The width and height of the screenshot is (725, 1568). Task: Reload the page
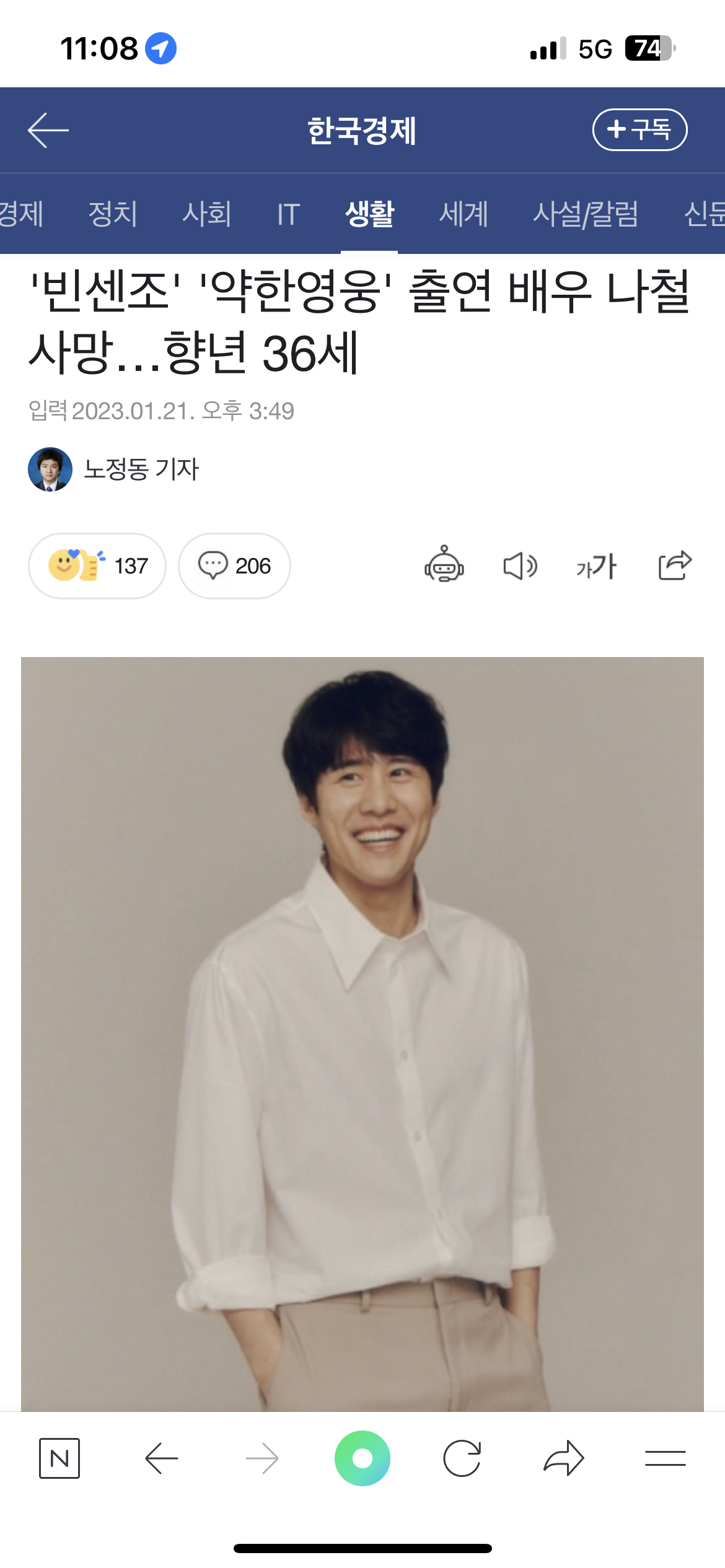click(462, 1458)
